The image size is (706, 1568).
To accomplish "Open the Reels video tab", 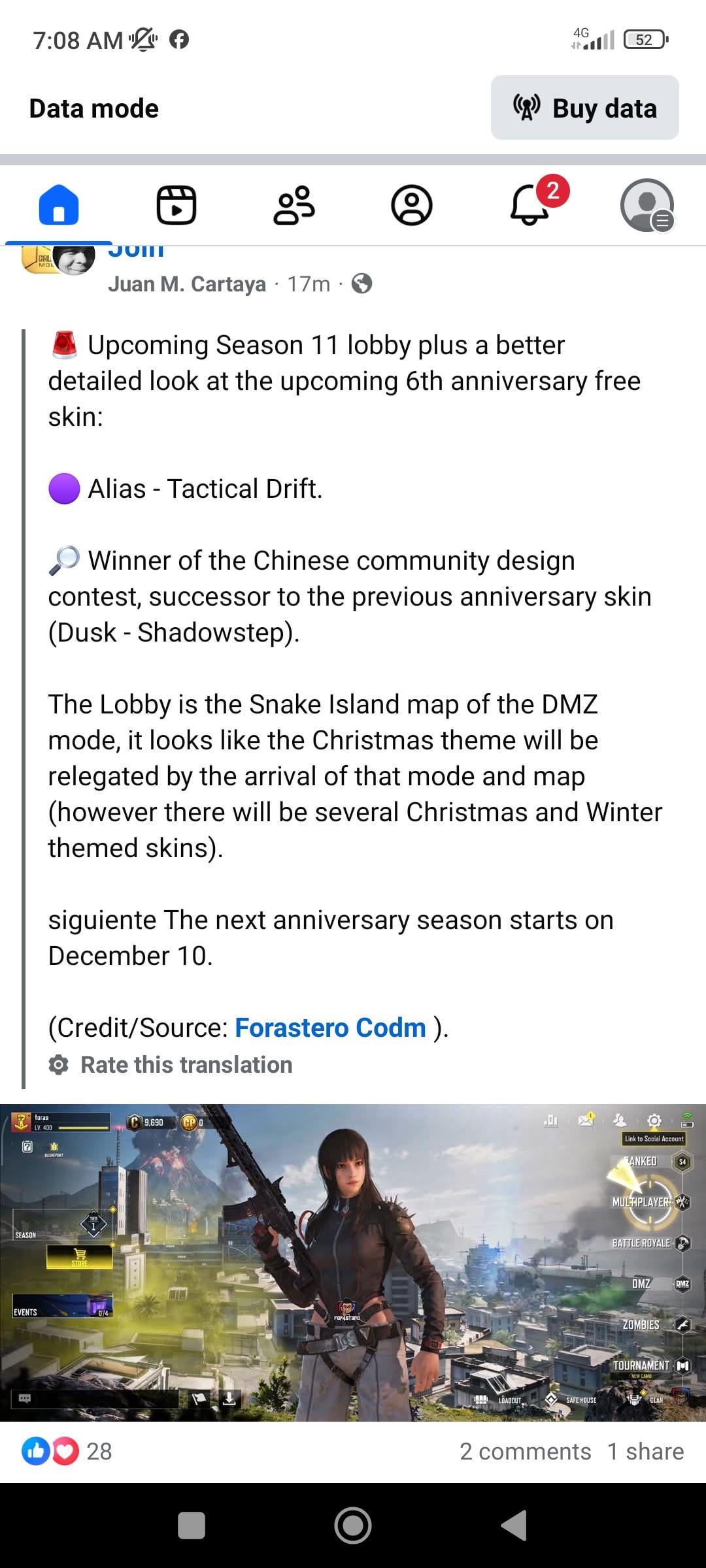I will coord(176,205).
